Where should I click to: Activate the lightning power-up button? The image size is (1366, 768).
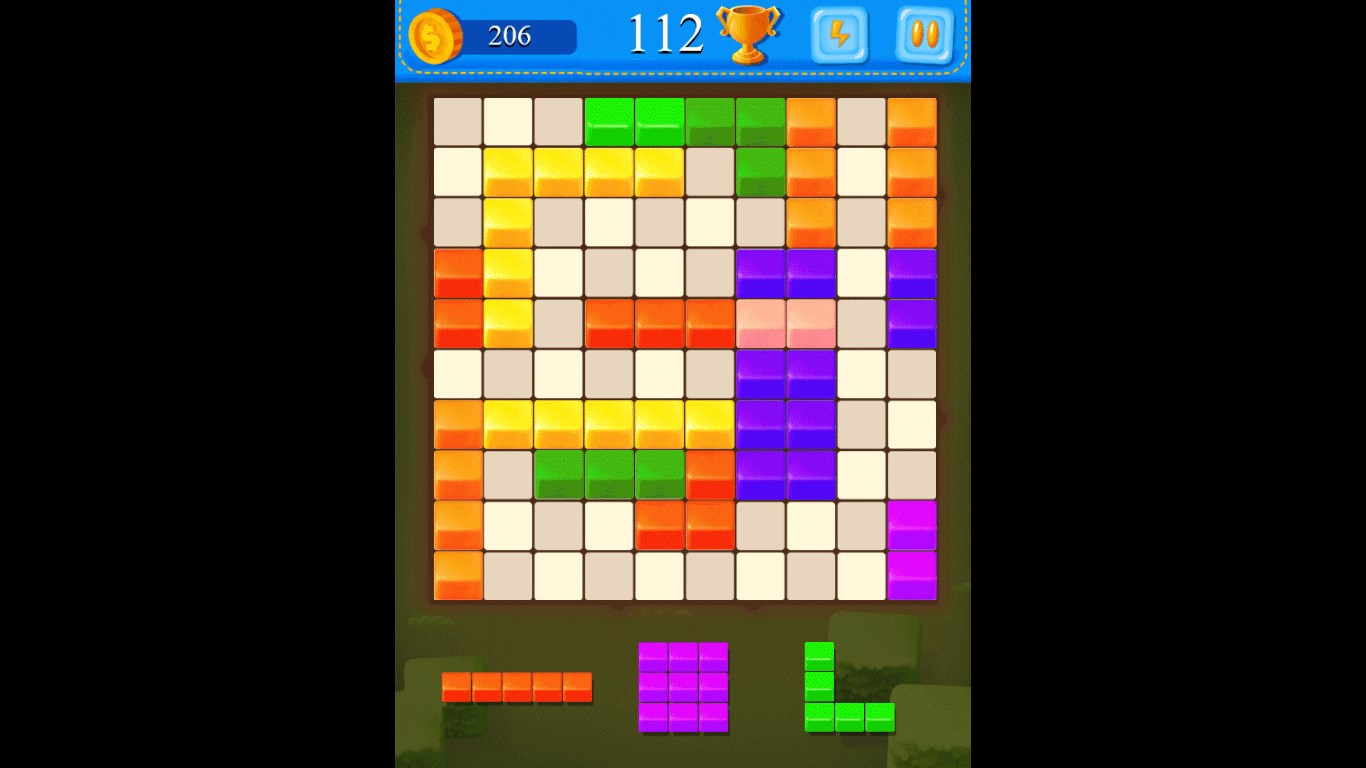point(839,35)
